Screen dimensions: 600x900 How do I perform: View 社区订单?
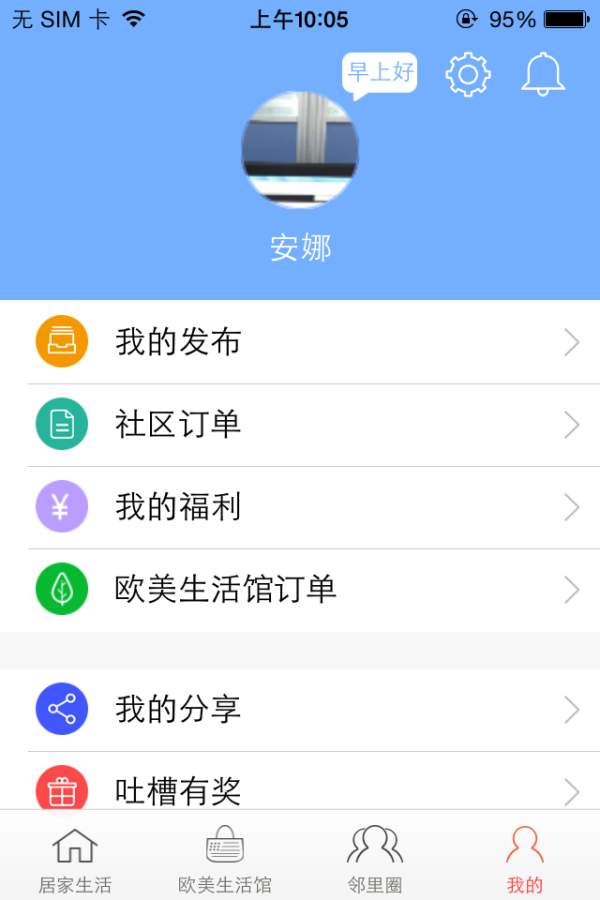pos(300,425)
